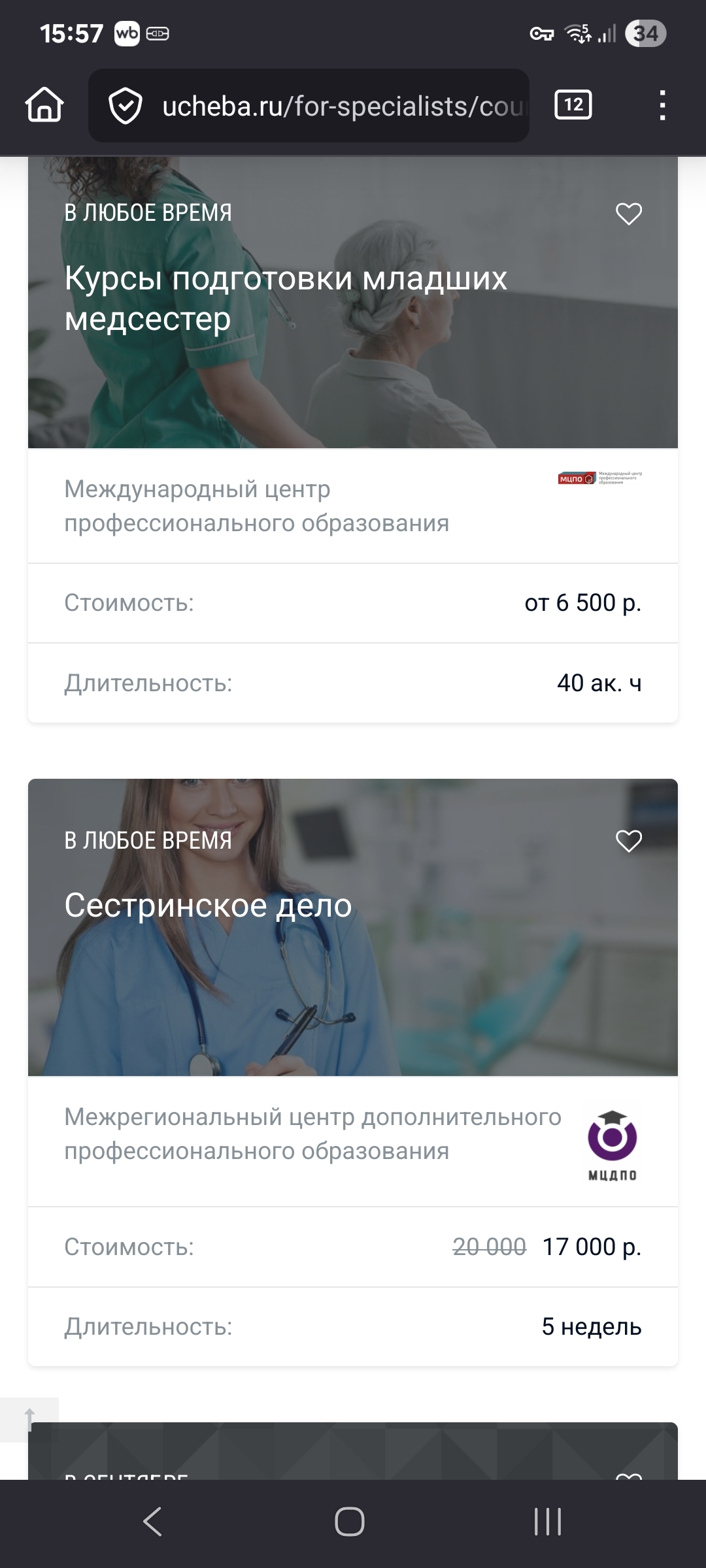Add Сестринское дело course to favorites

click(629, 841)
